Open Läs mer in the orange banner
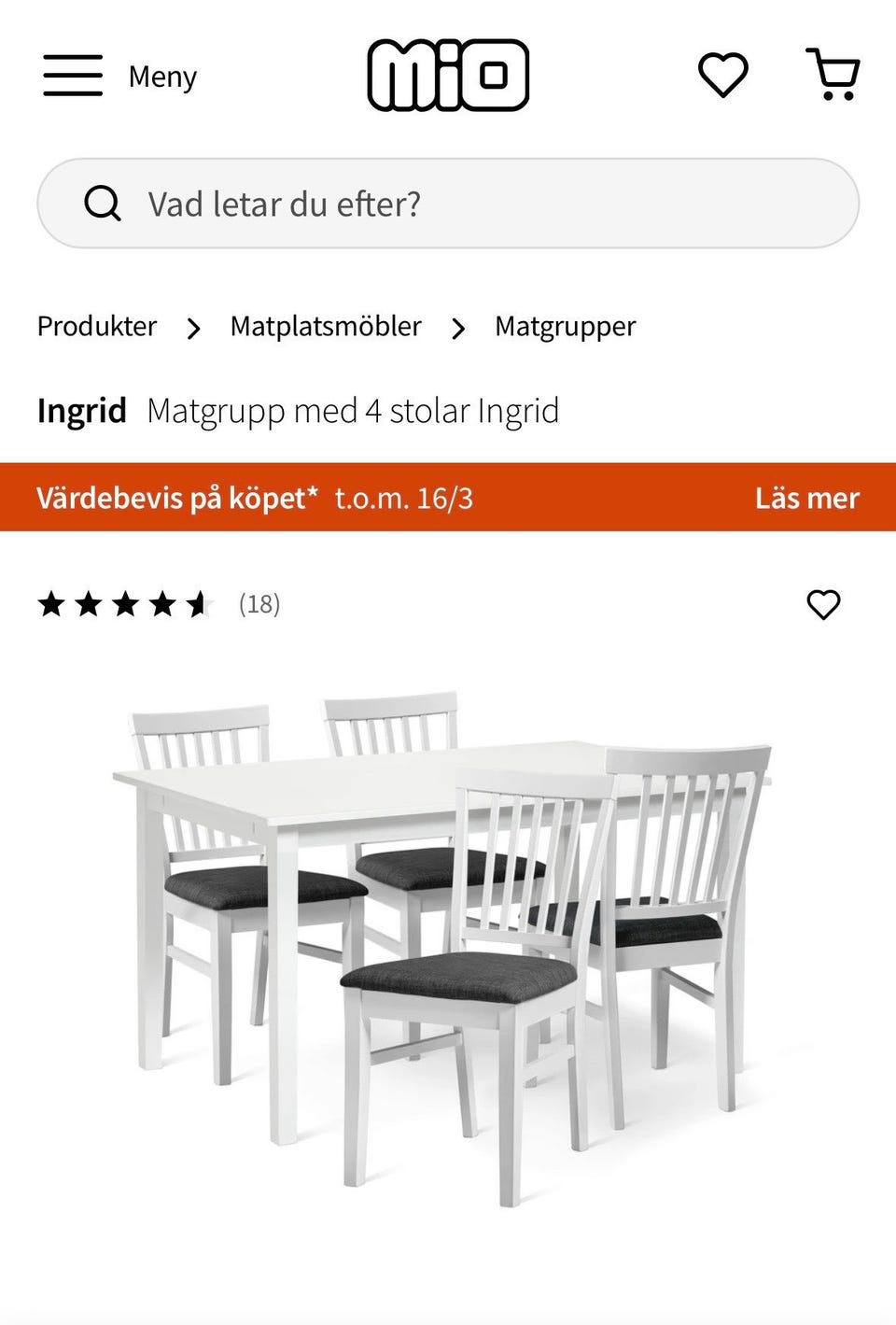This screenshot has height=1325, width=896. coord(805,499)
